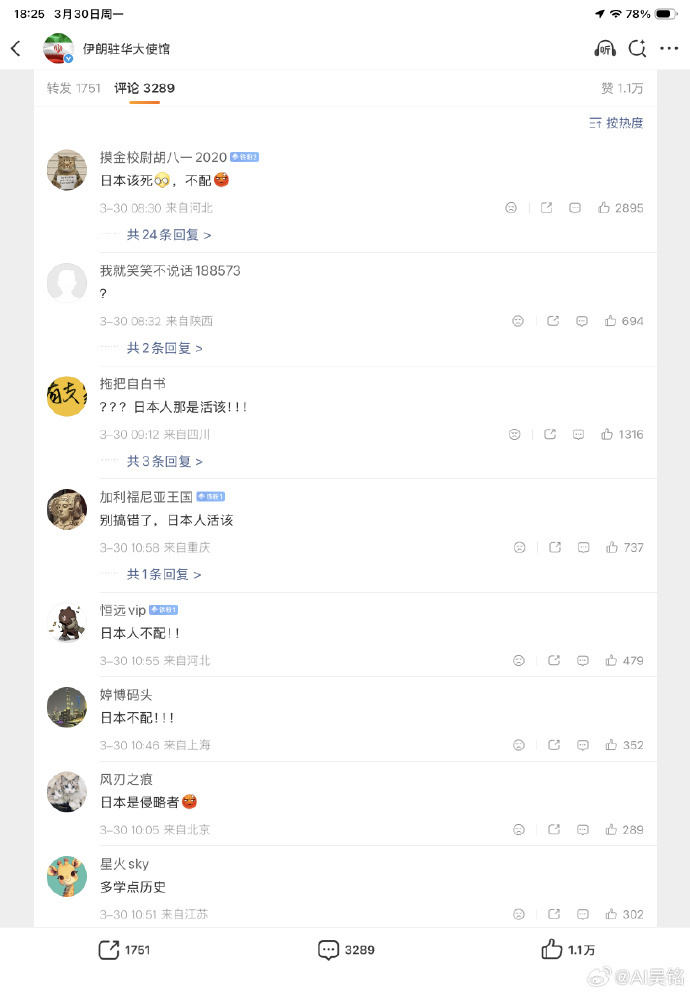Select the 评论 3289 tab

[144, 88]
